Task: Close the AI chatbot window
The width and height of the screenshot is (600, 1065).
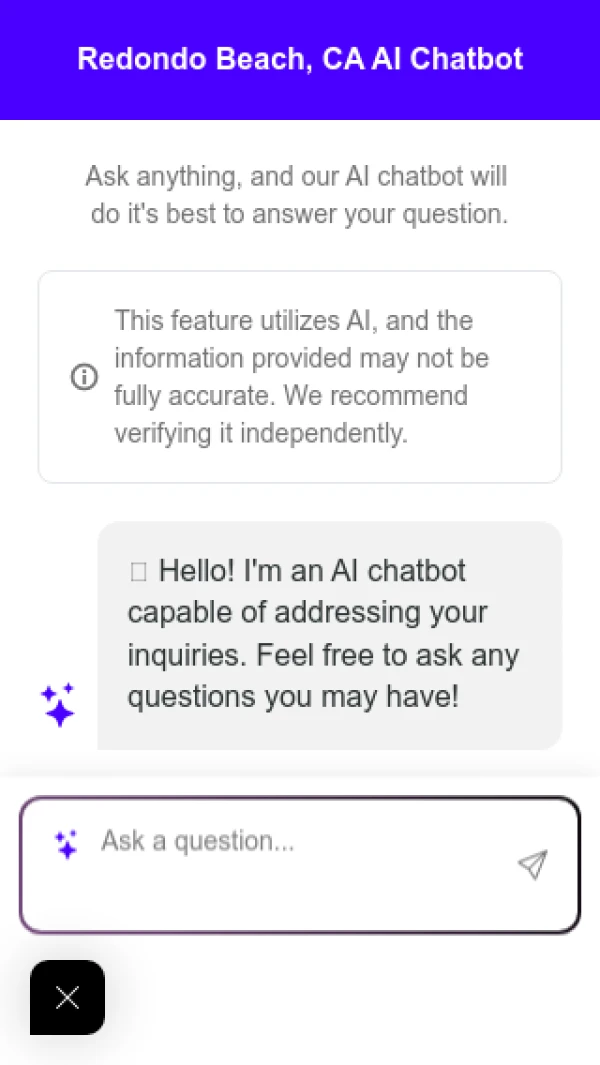Action: (67, 997)
